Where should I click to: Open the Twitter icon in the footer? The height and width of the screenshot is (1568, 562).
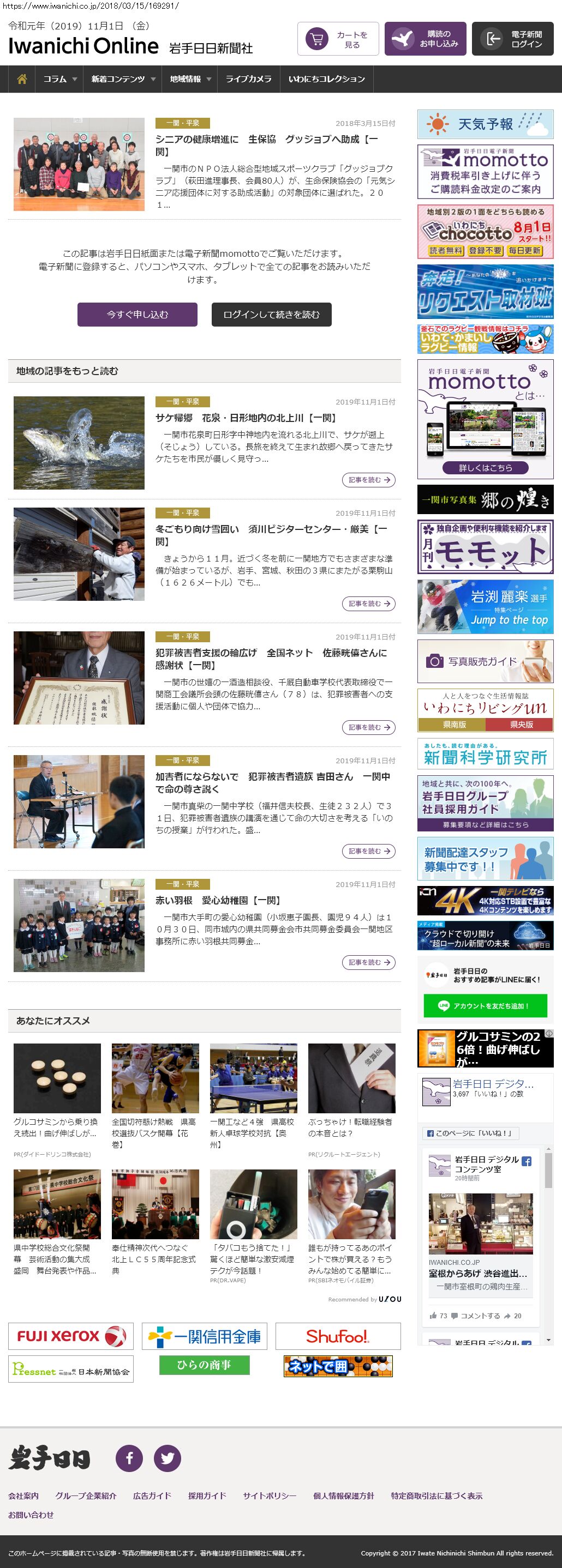coord(168,1458)
